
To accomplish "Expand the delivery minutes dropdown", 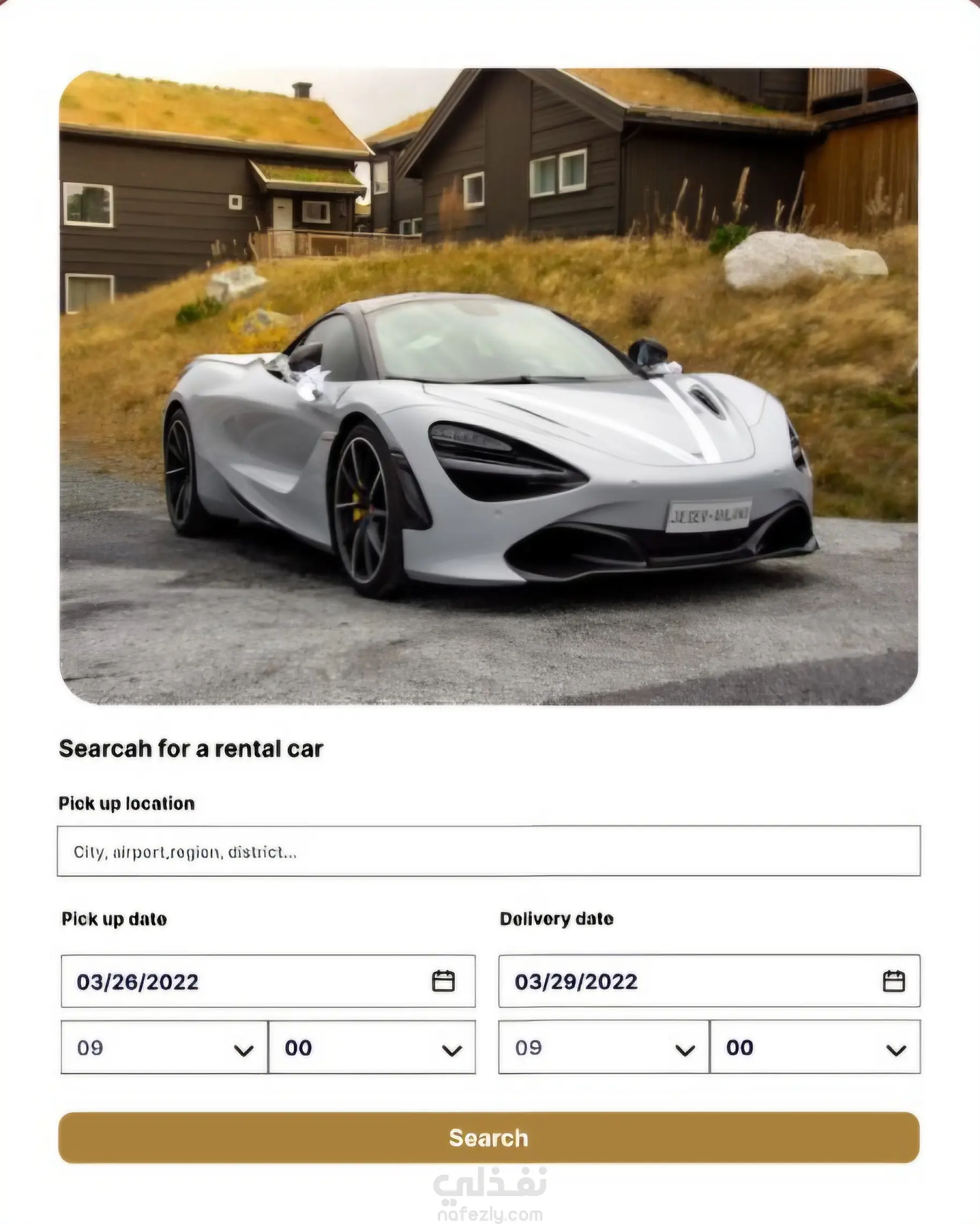I will point(815,1047).
